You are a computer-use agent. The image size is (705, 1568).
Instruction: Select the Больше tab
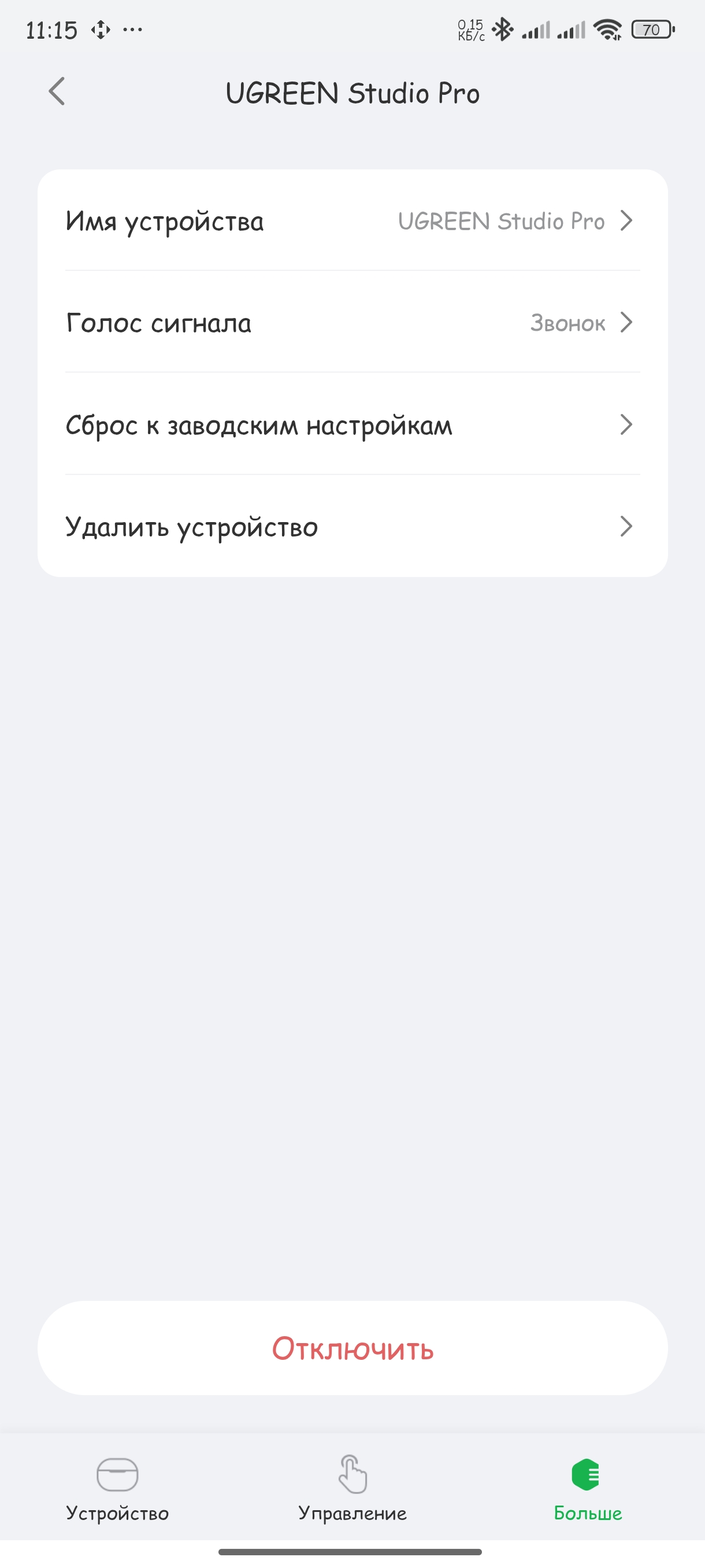(587, 1488)
